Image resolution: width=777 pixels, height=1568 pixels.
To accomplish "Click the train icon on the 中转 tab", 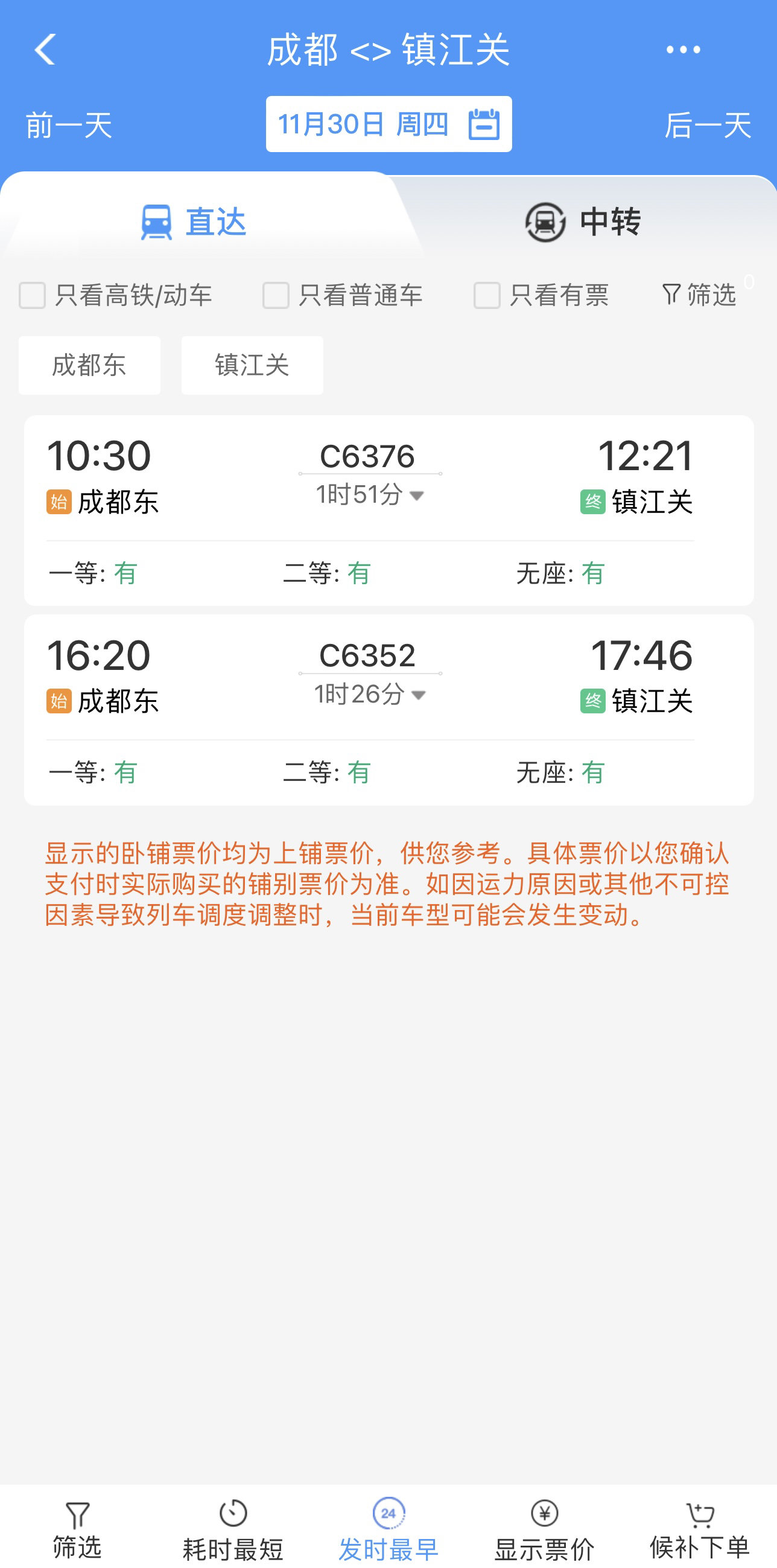I will pyautogui.click(x=544, y=221).
